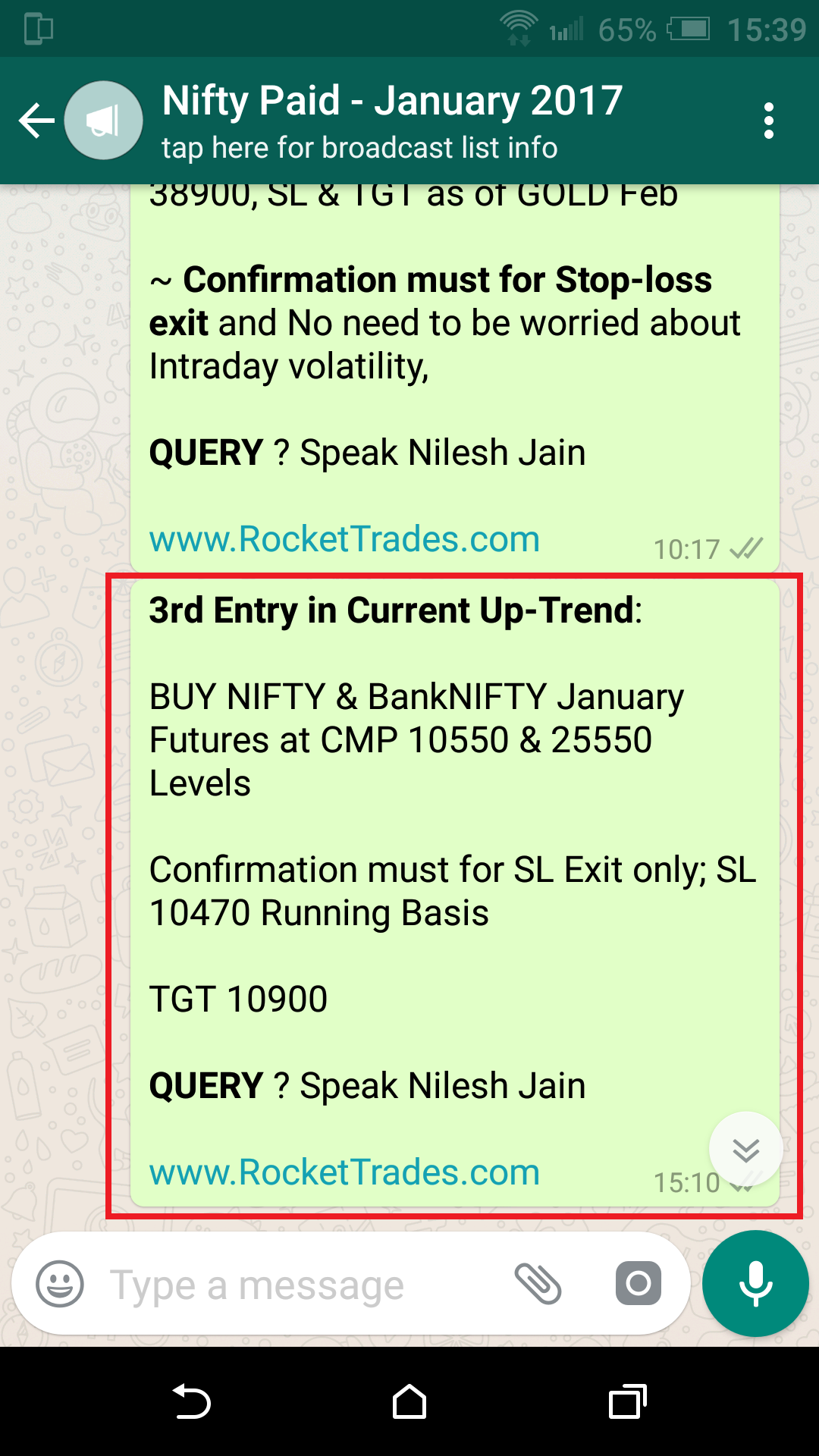Screen dimensions: 819x1456
Task: Attach a file with the paperclip
Action: point(538,1284)
